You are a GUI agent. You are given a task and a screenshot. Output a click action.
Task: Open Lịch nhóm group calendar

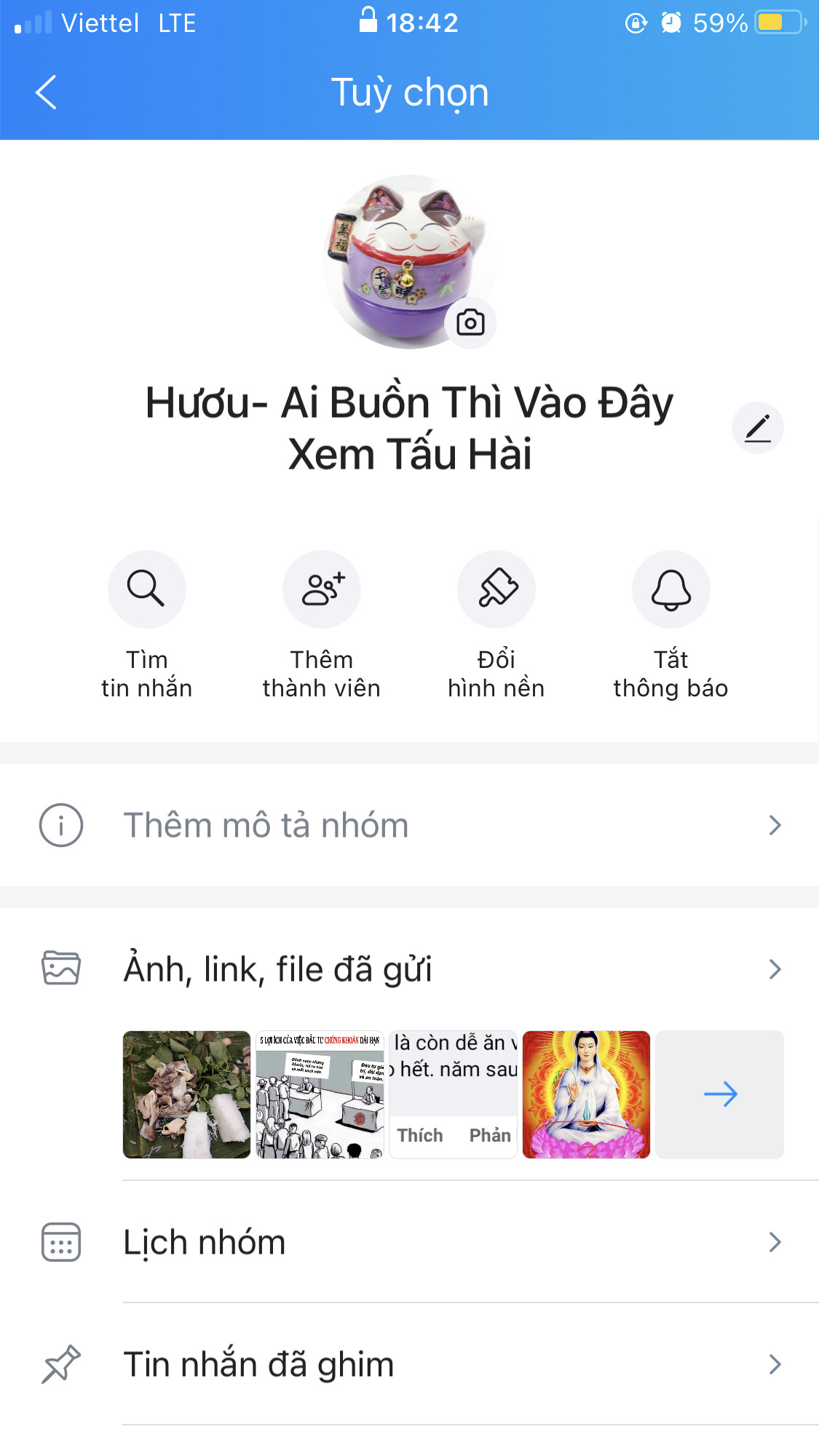point(409,1242)
